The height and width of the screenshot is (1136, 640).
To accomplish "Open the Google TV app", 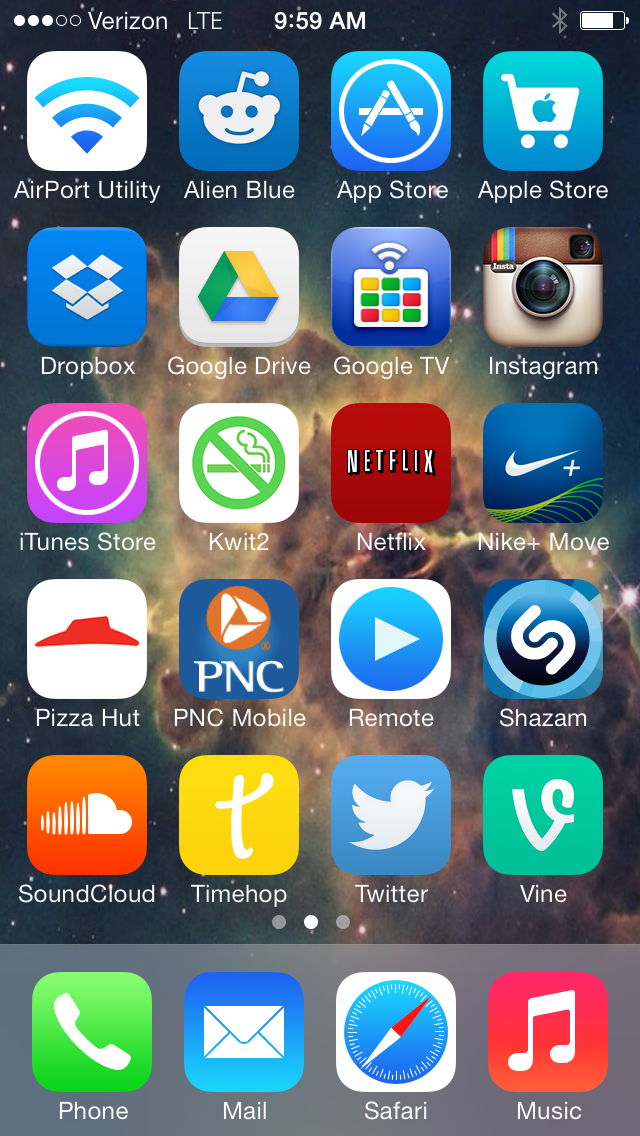I will tap(391, 287).
